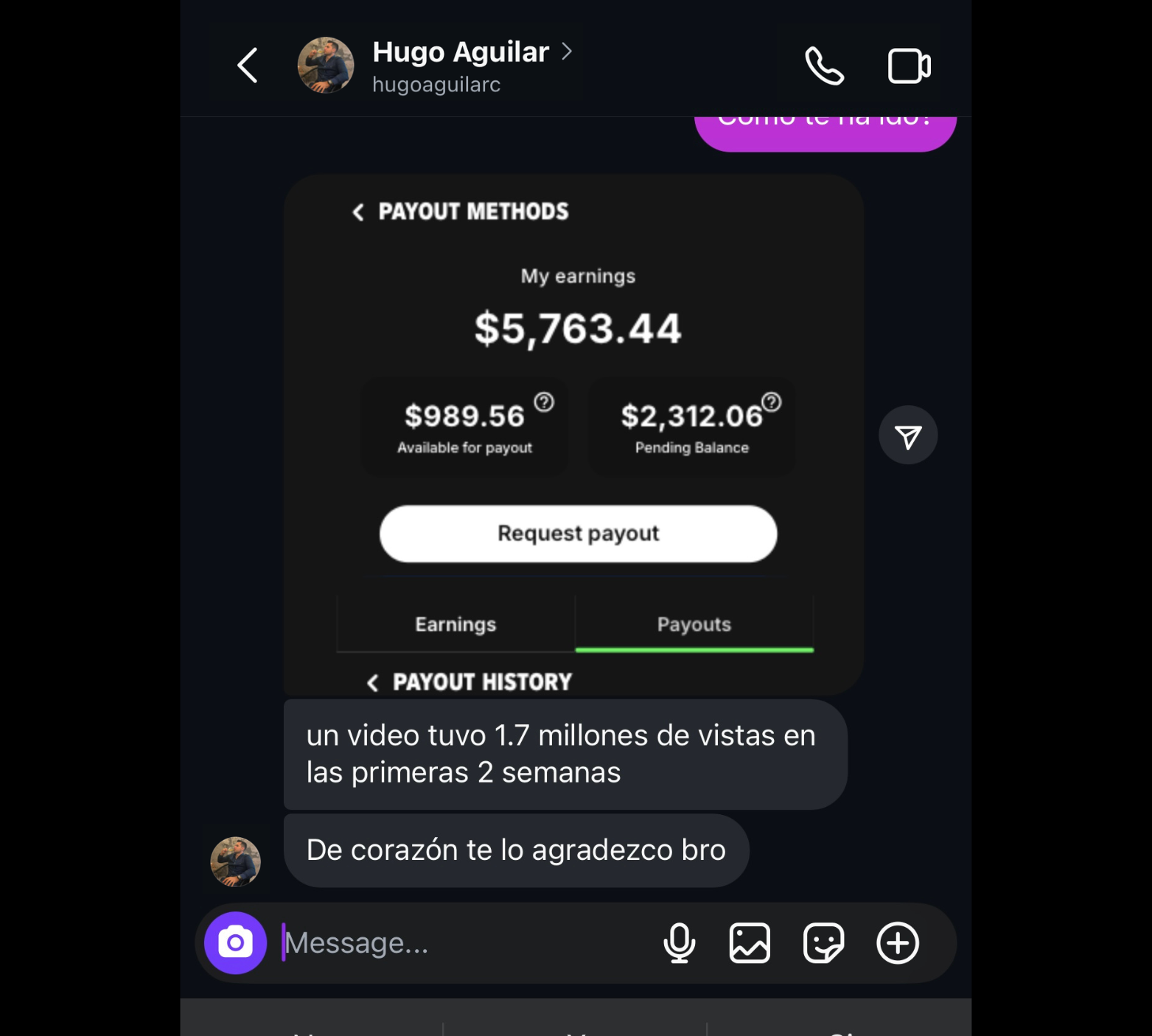Open the shared payout screenshot
The height and width of the screenshot is (1036, 1152).
(x=573, y=435)
